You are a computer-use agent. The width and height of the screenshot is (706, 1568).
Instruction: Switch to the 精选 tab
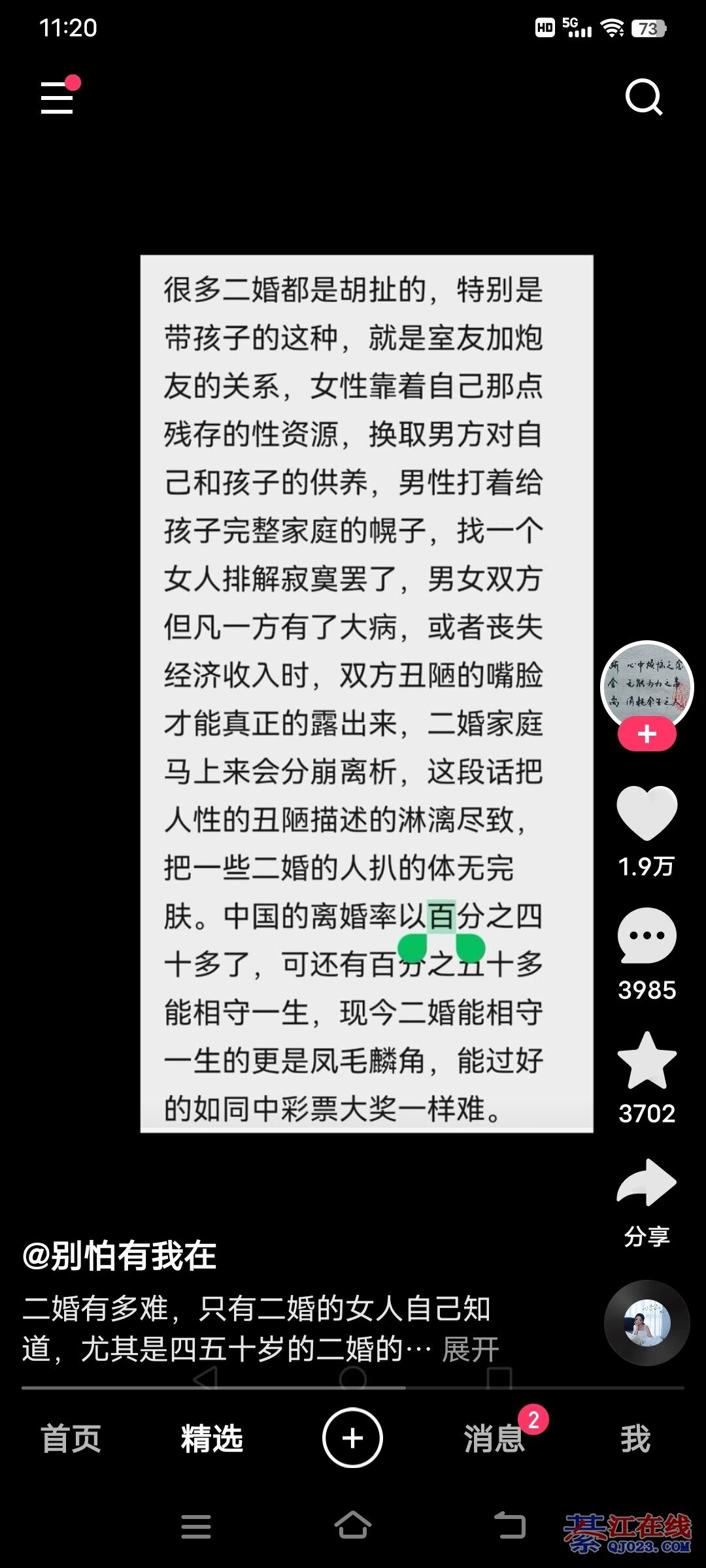pyautogui.click(x=212, y=1439)
